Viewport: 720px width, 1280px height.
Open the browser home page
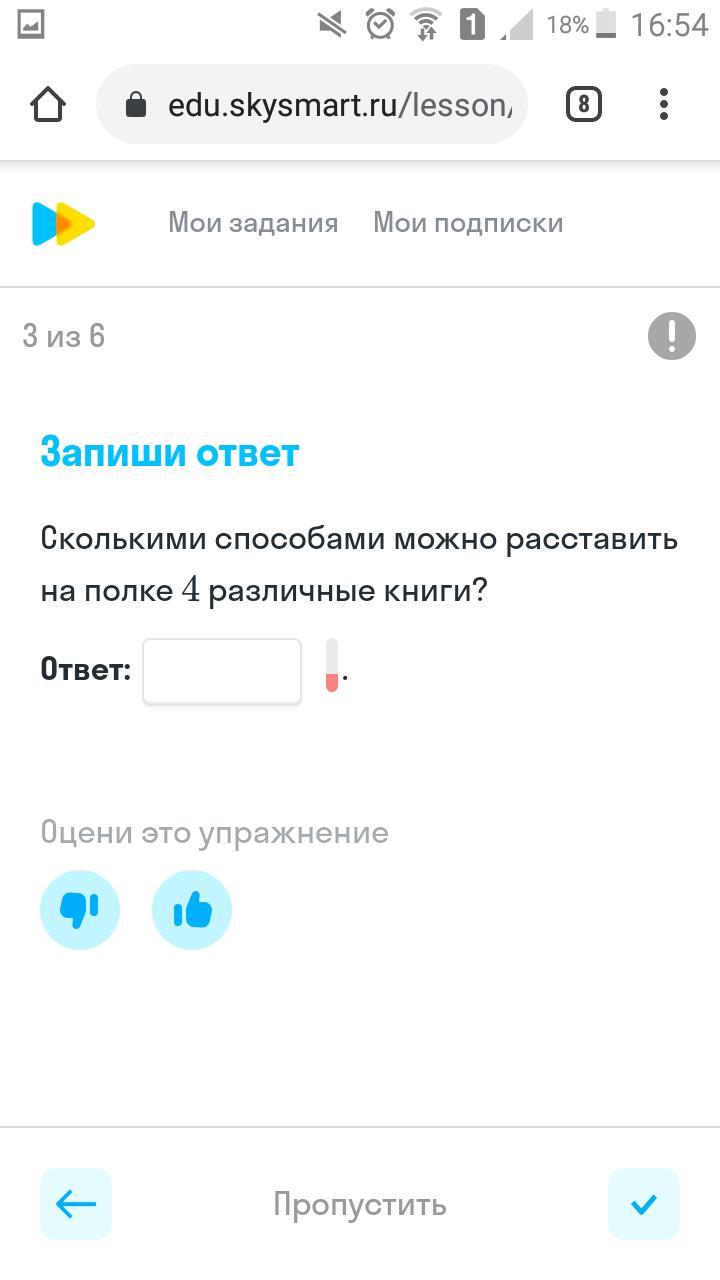click(48, 104)
